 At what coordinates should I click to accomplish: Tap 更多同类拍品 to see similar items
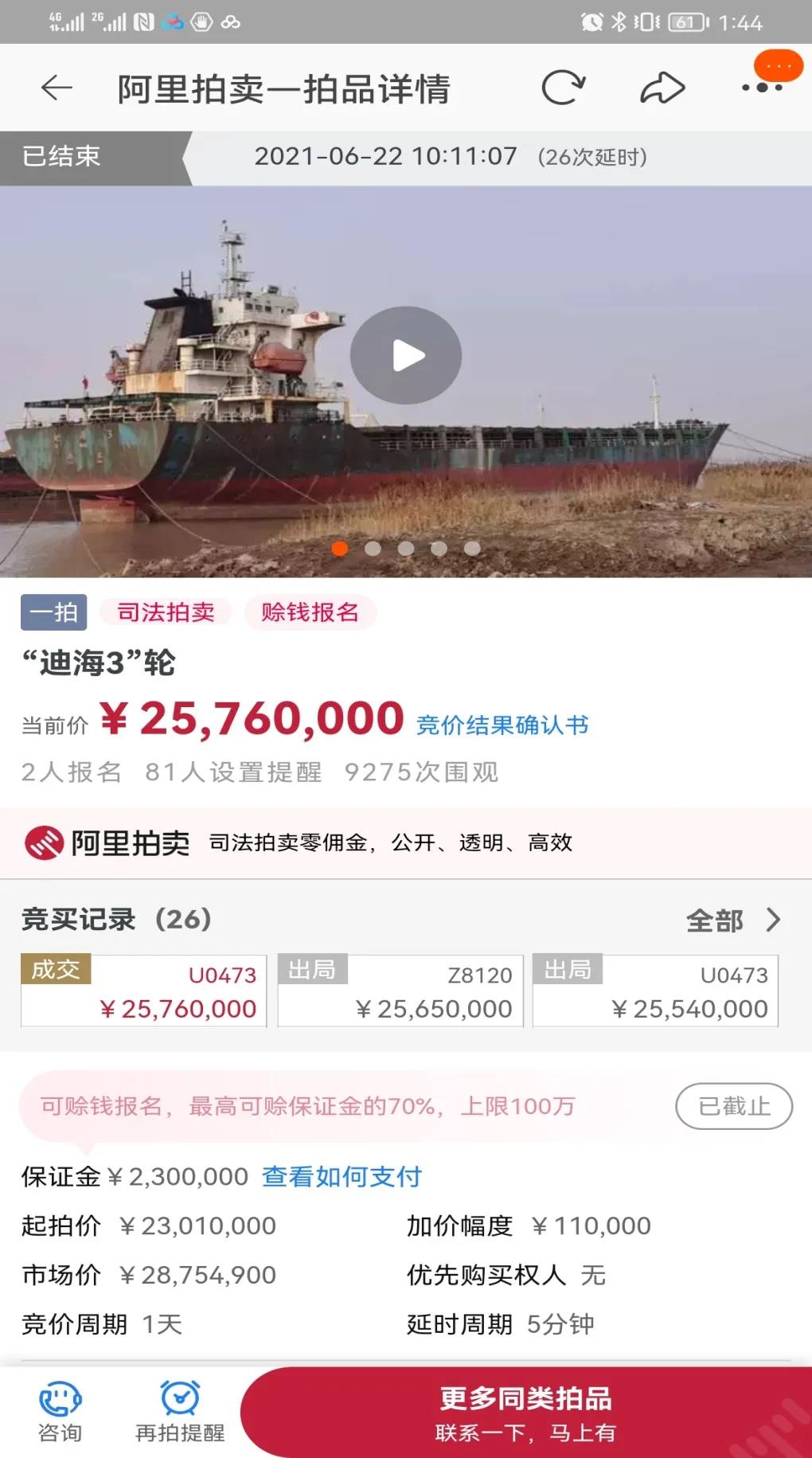(525, 1412)
